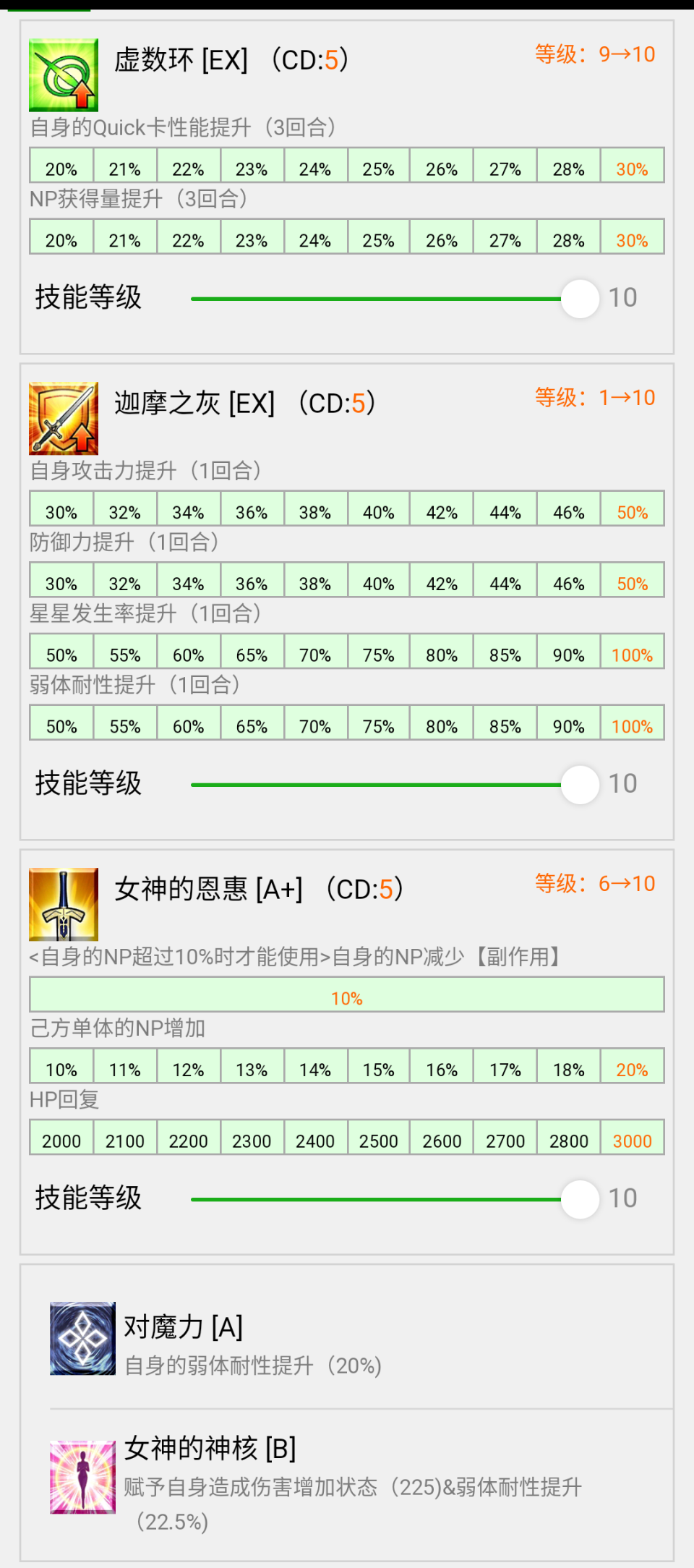The image size is (694, 1568).
Task: Tap the 女神的恩惠 skill level slider handle
Action: pos(581,1199)
